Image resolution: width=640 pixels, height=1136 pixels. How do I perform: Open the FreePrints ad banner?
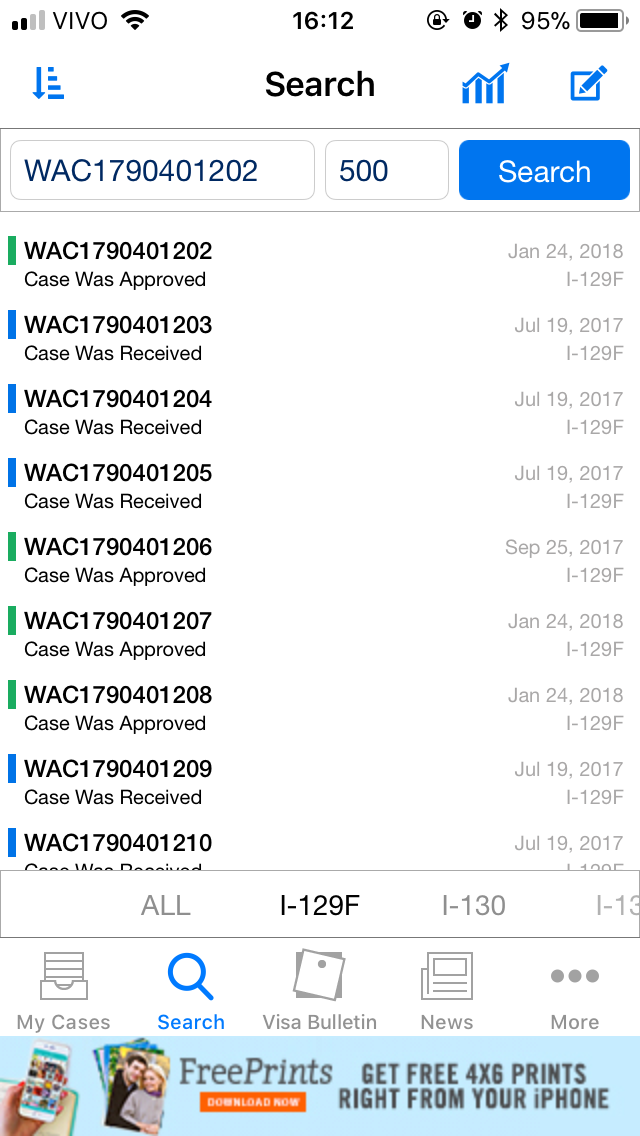click(320, 1086)
